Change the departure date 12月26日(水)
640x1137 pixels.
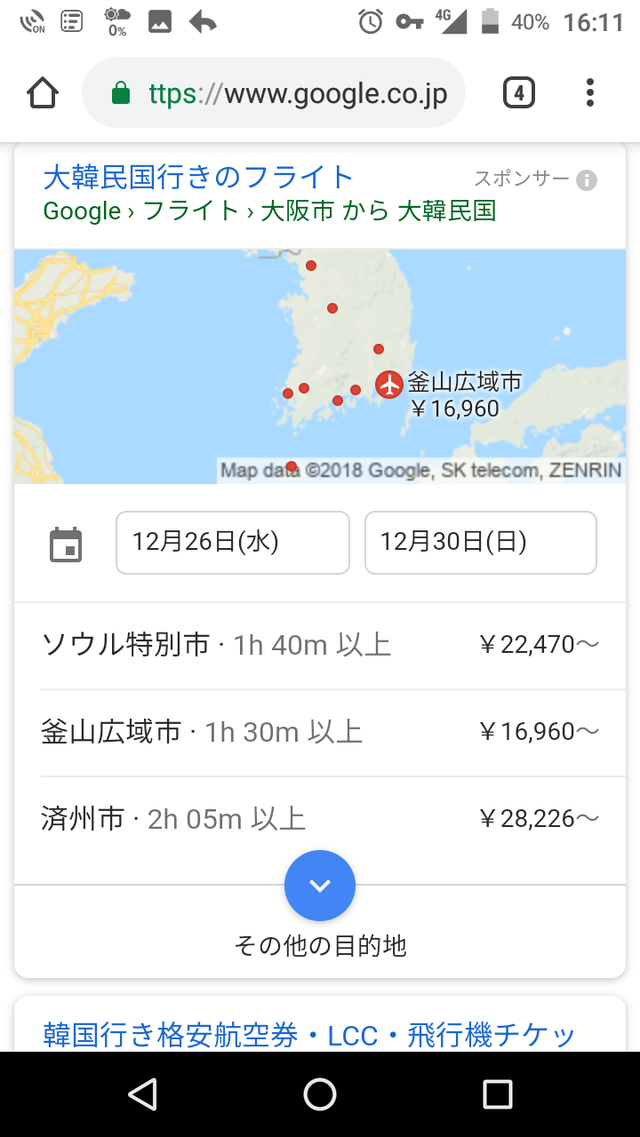233,542
